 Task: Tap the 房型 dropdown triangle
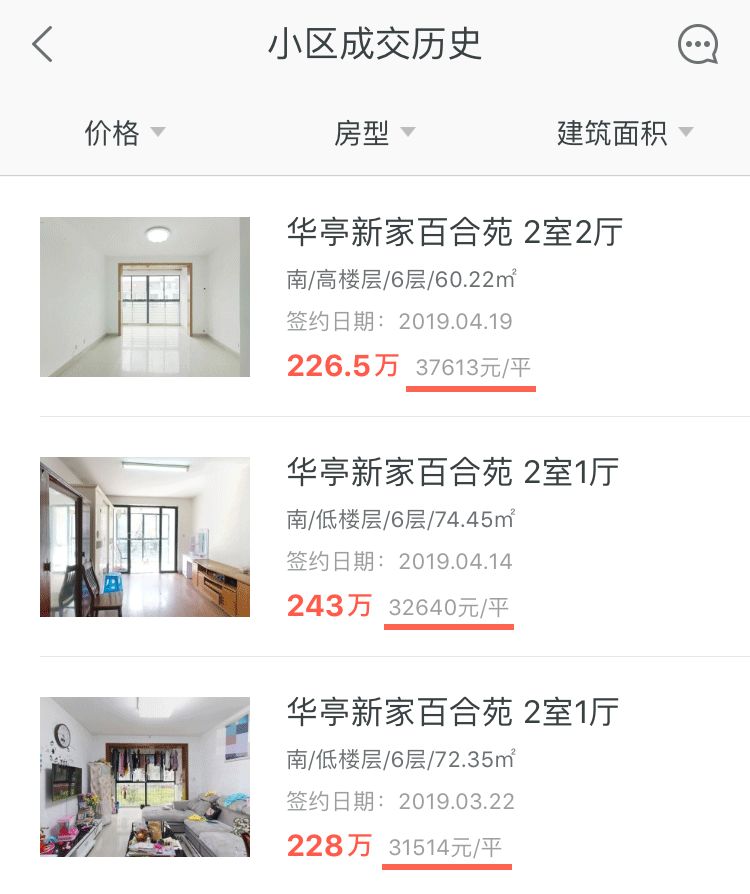coord(409,132)
